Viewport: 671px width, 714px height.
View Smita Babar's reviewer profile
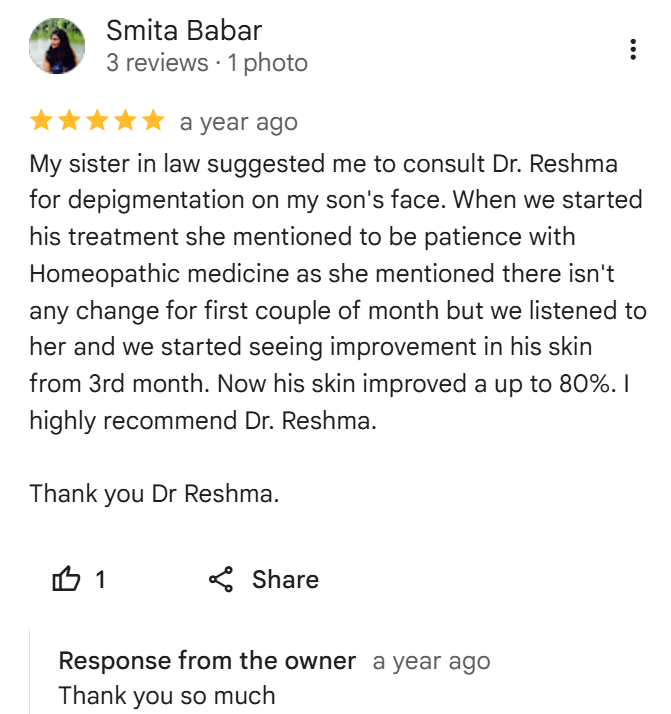[x=184, y=31]
